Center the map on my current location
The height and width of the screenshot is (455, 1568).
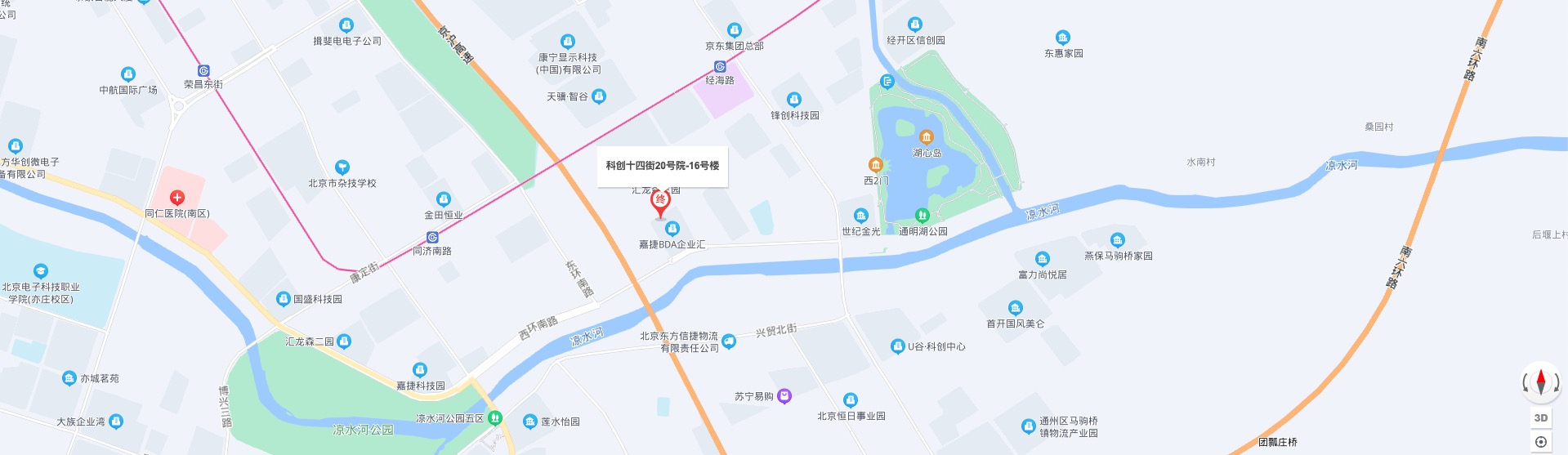(x=1540, y=442)
